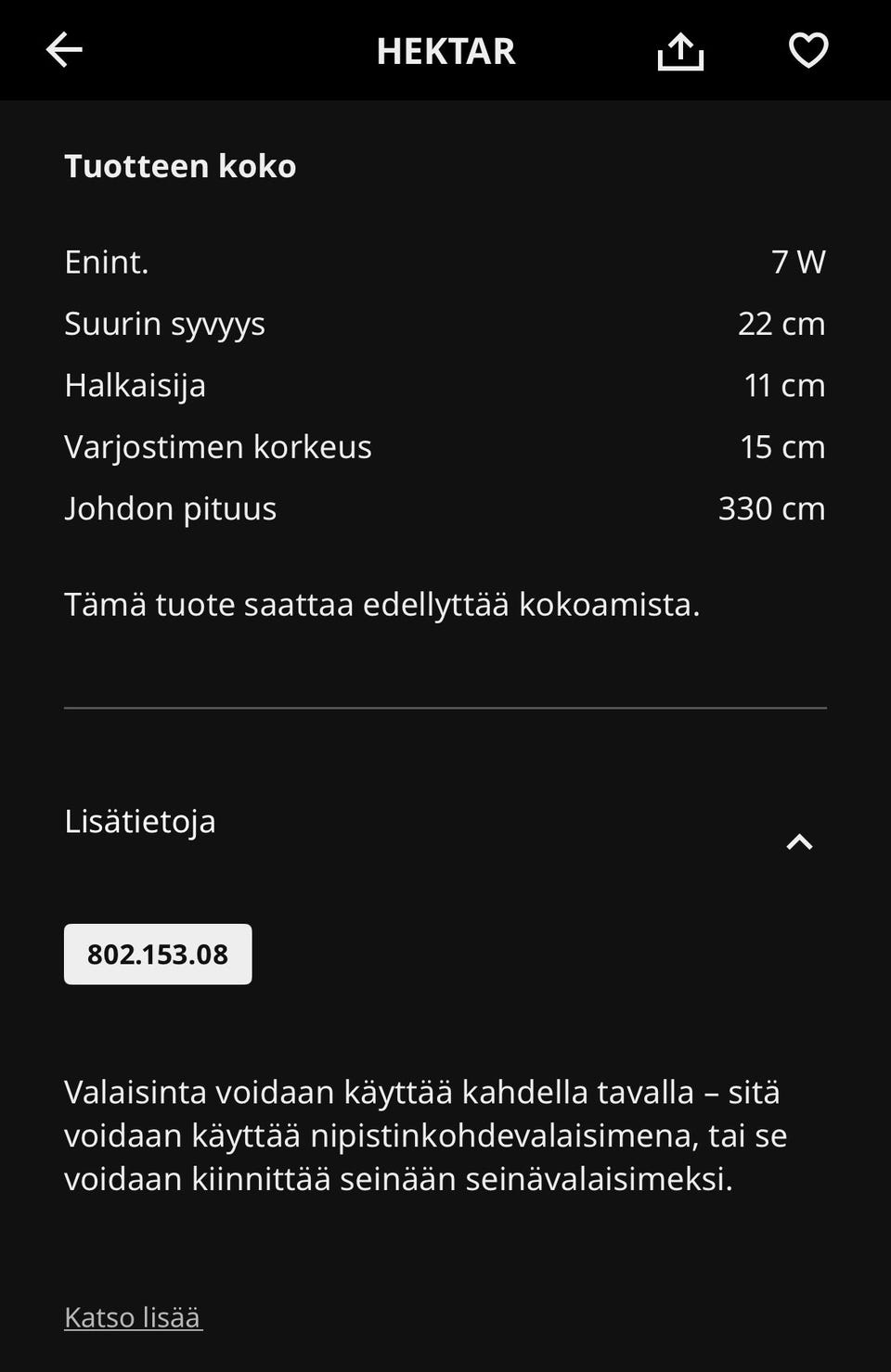Tap the article number 802.153.08
This screenshot has width=891, height=1372.
tap(158, 954)
